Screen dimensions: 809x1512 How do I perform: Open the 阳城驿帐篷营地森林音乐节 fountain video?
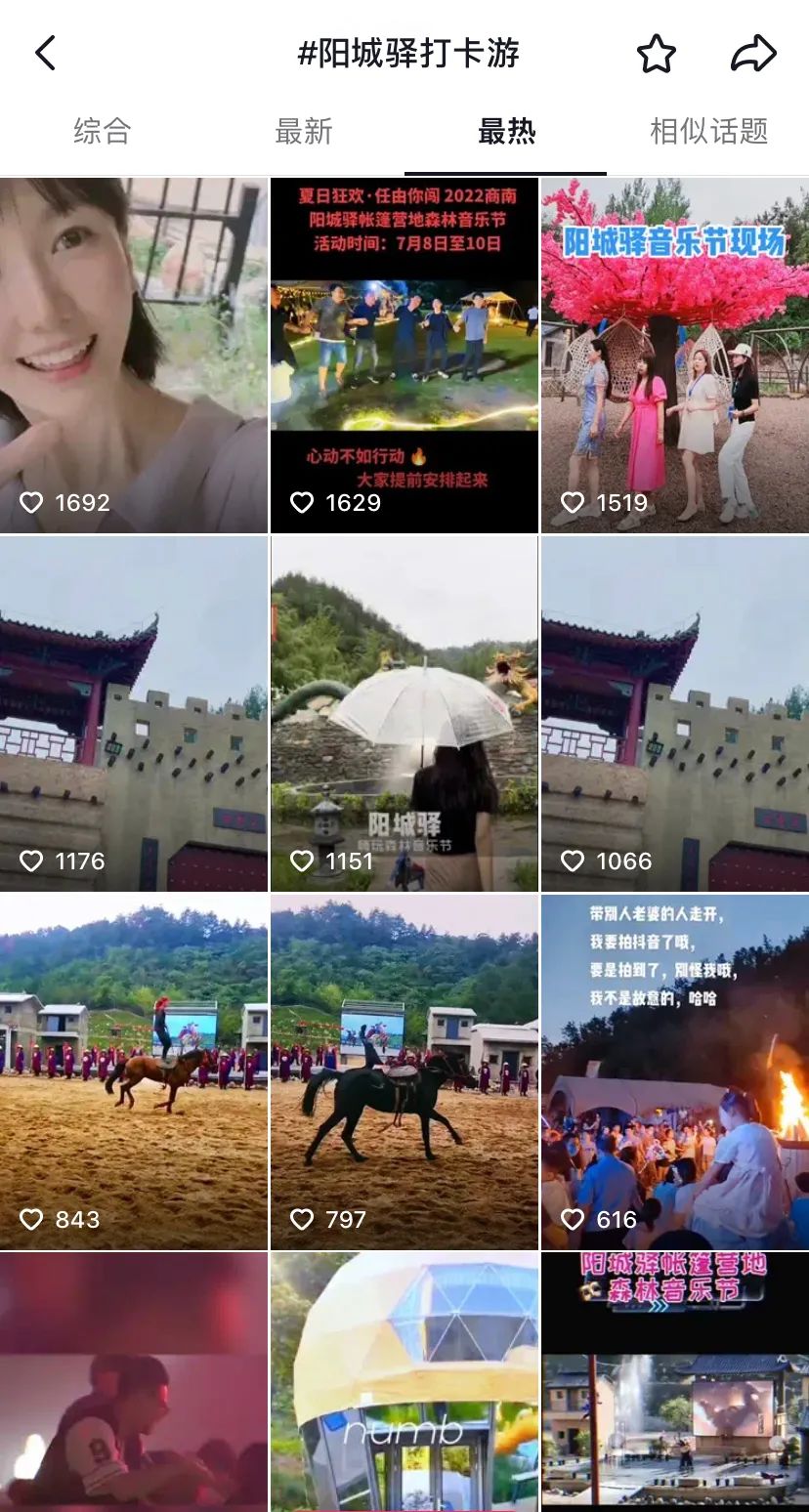click(675, 1382)
